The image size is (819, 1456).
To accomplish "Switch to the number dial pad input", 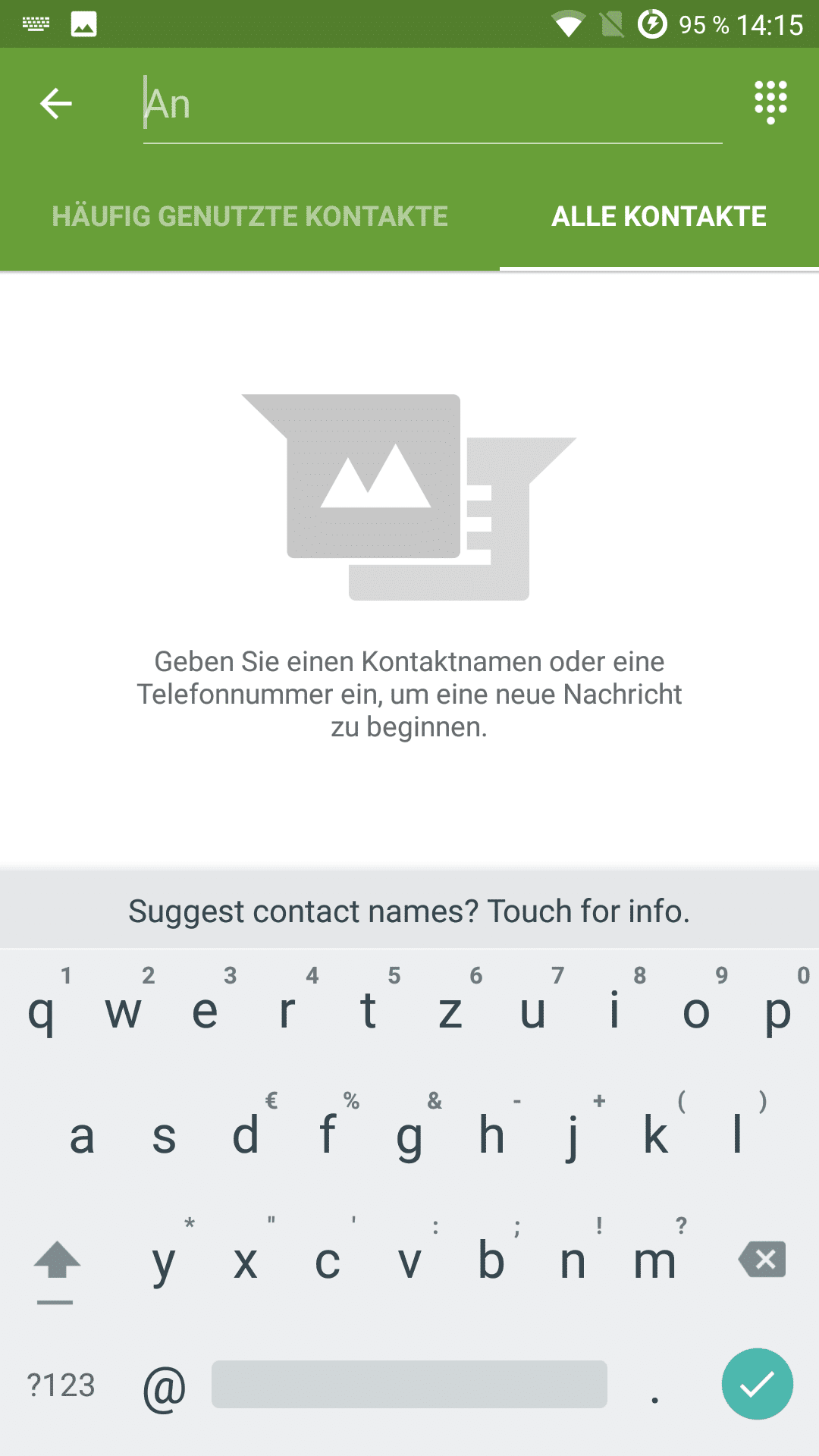I will 770,102.
